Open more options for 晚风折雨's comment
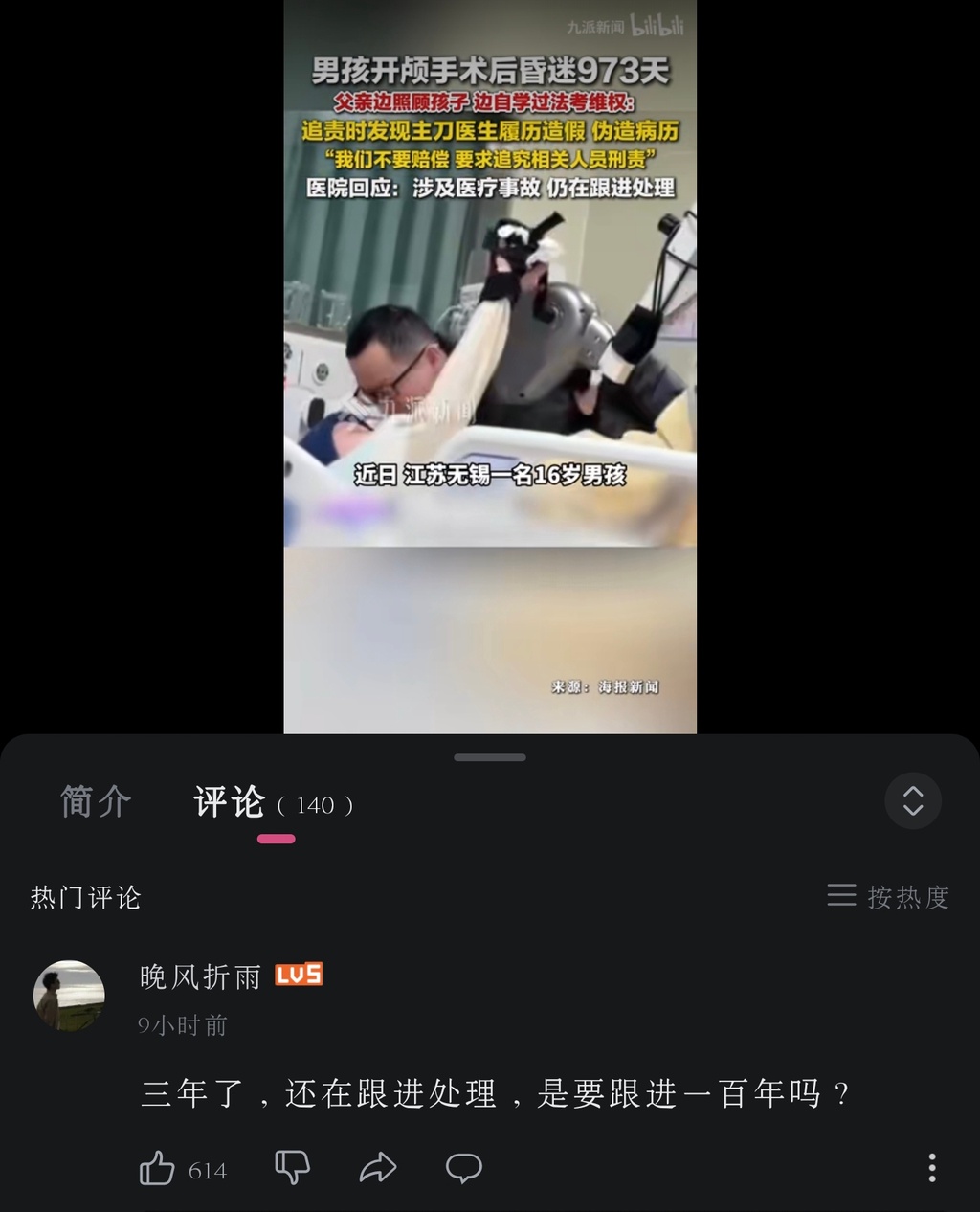 [931, 1168]
